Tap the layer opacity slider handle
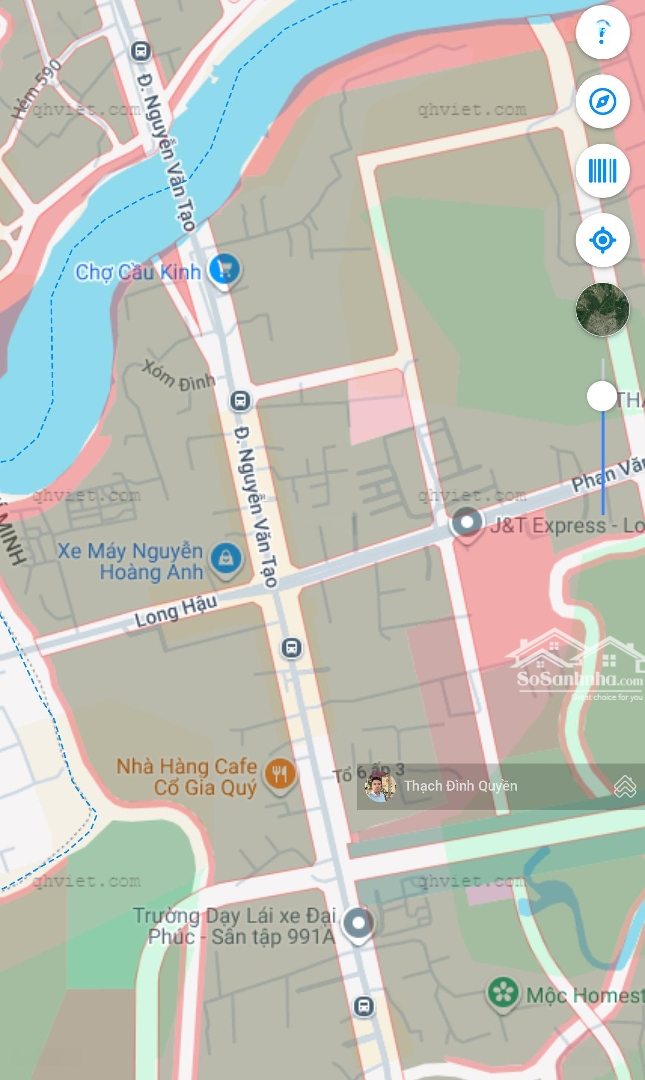This screenshot has width=645, height=1080. coord(602,396)
